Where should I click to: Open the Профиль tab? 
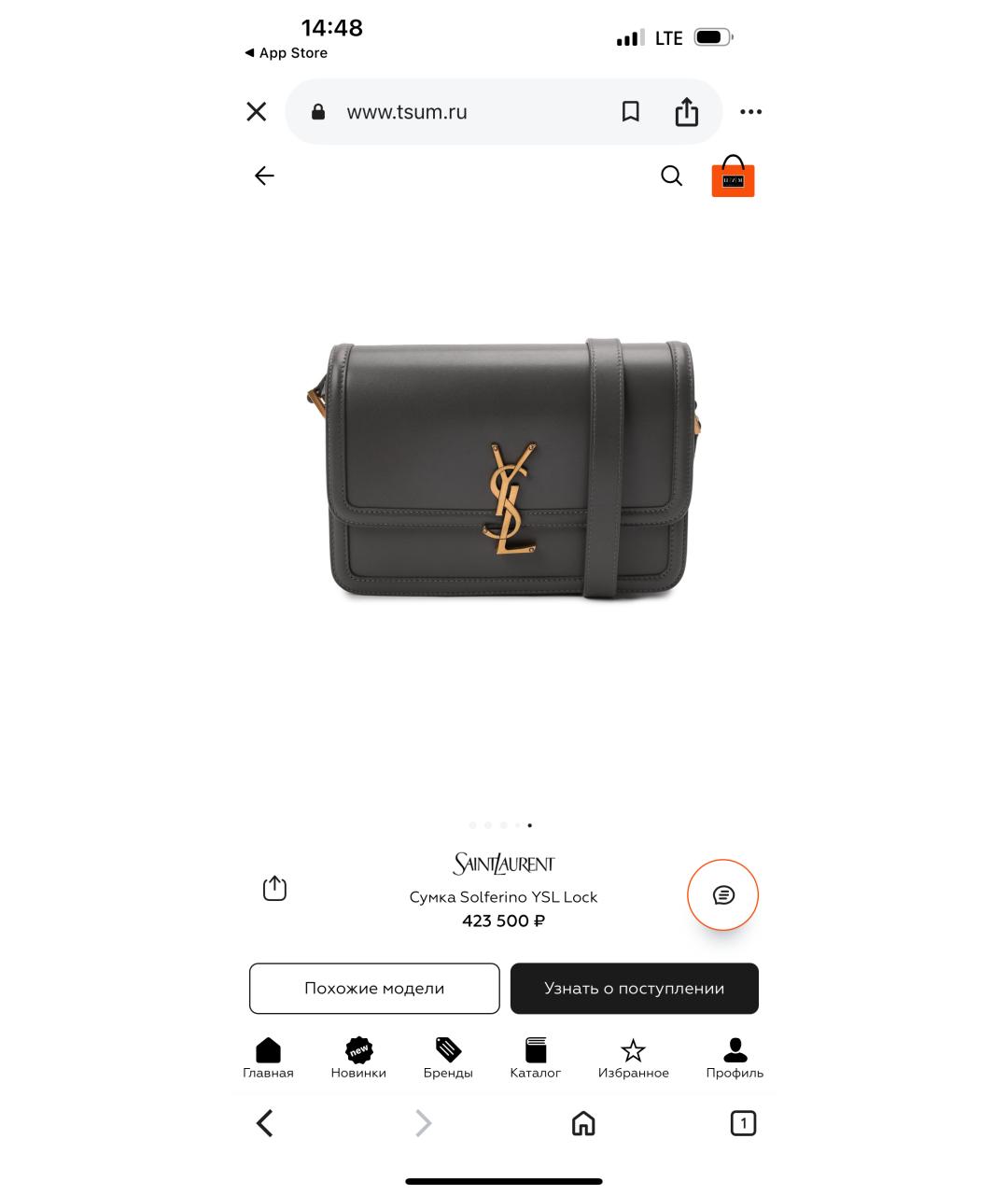[735, 1058]
